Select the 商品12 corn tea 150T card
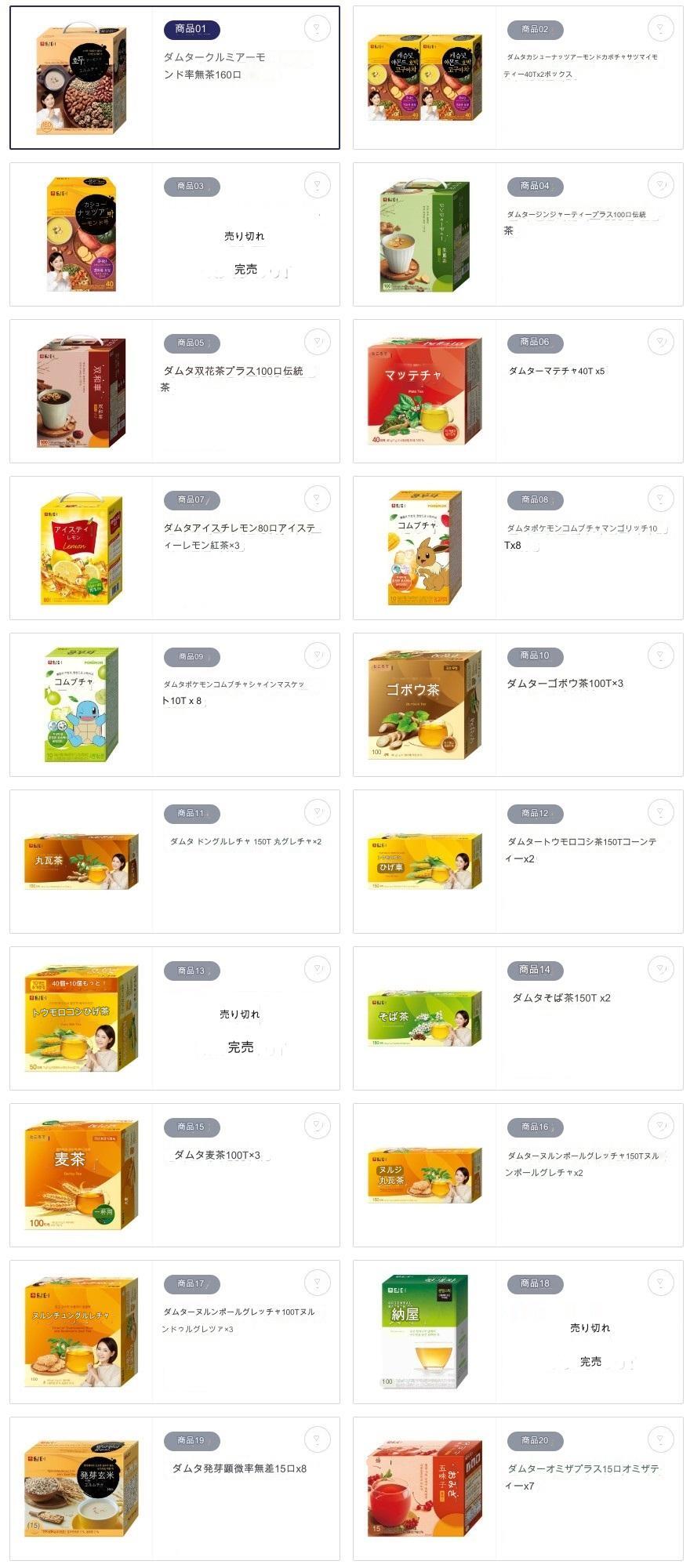Screen dimensions: 690x1568 pyautogui.click(x=518, y=862)
